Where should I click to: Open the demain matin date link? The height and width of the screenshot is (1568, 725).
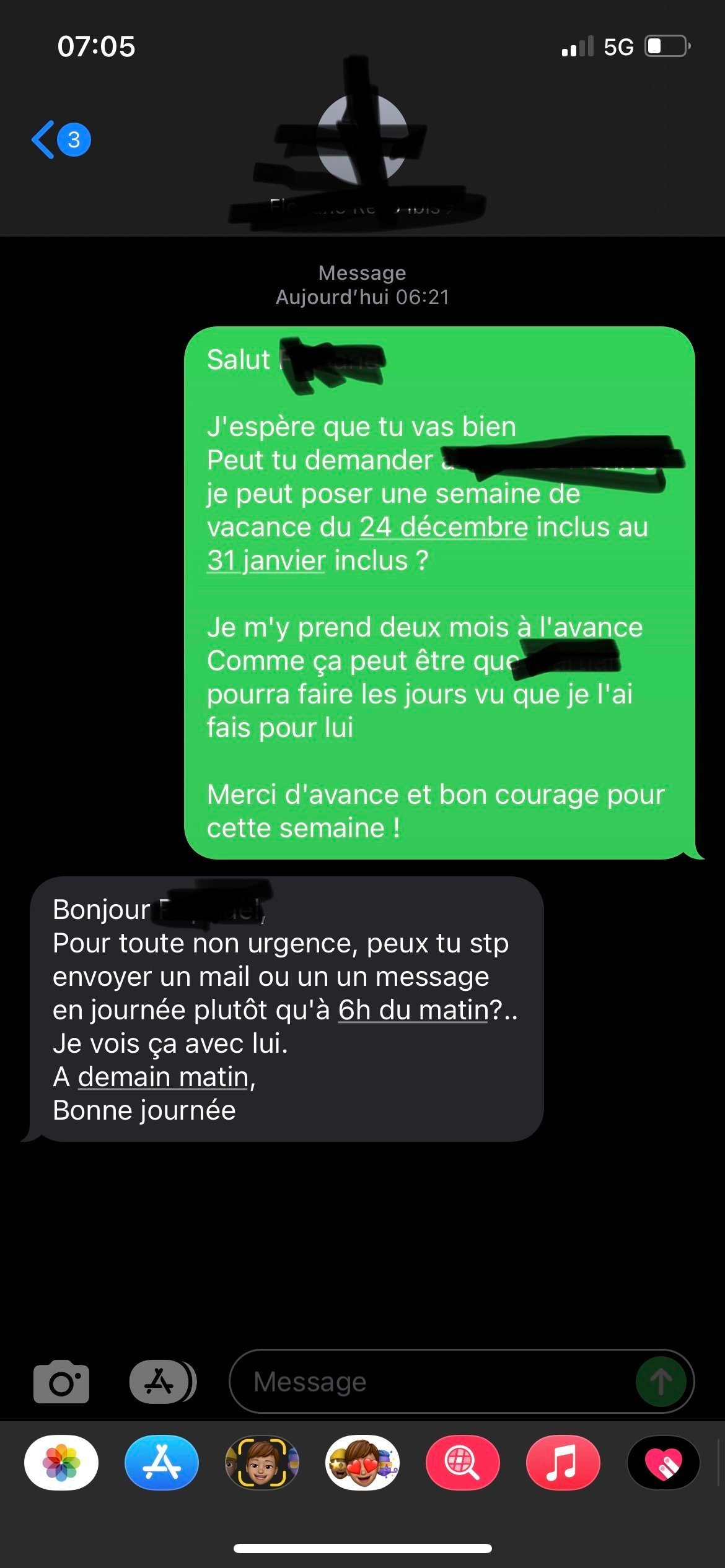[x=163, y=1078]
